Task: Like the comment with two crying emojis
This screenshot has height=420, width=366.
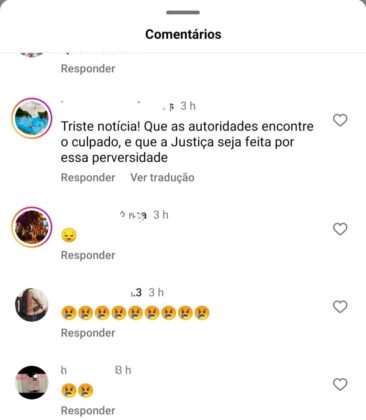Action: (340, 384)
